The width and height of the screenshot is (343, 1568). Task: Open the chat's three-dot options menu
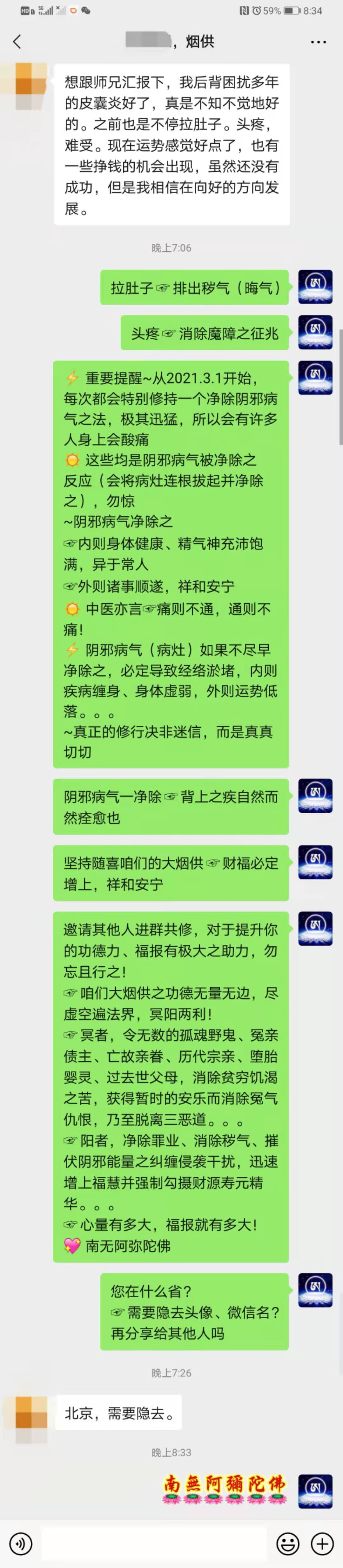click(x=318, y=42)
